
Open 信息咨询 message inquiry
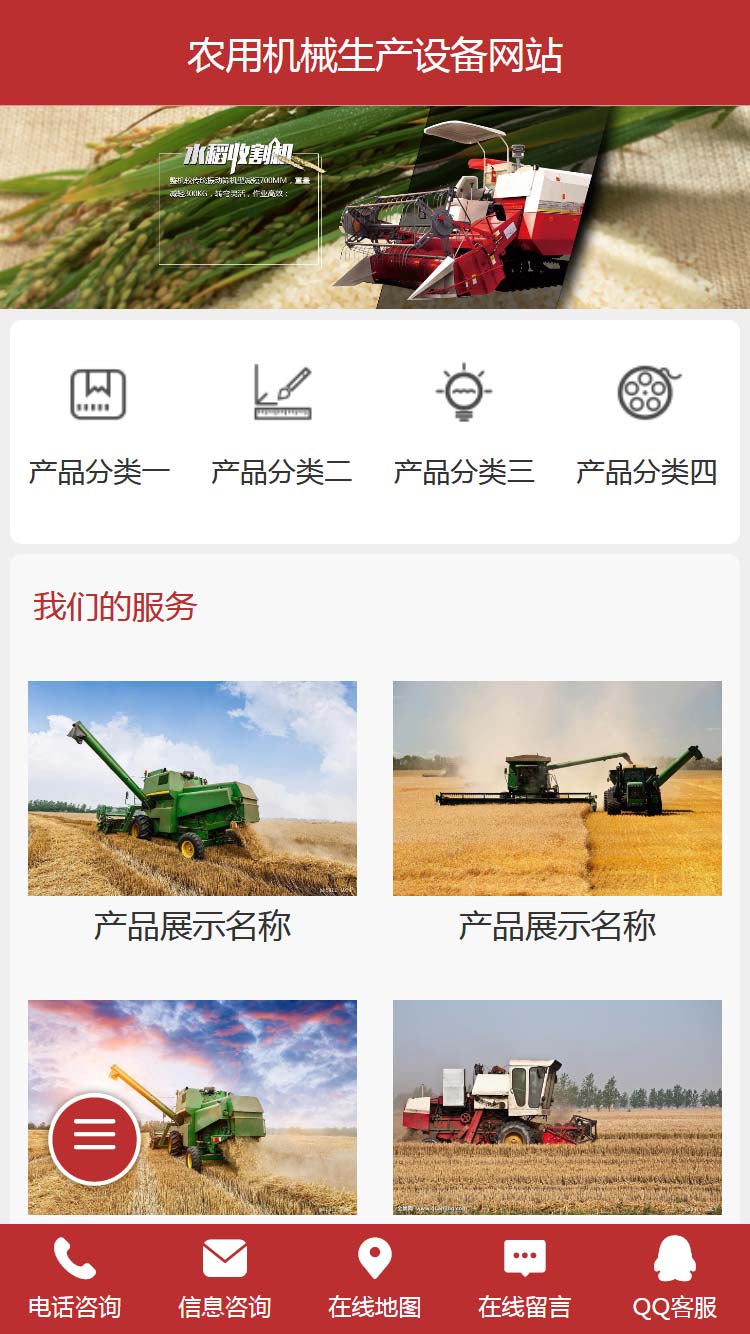coord(225,1278)
